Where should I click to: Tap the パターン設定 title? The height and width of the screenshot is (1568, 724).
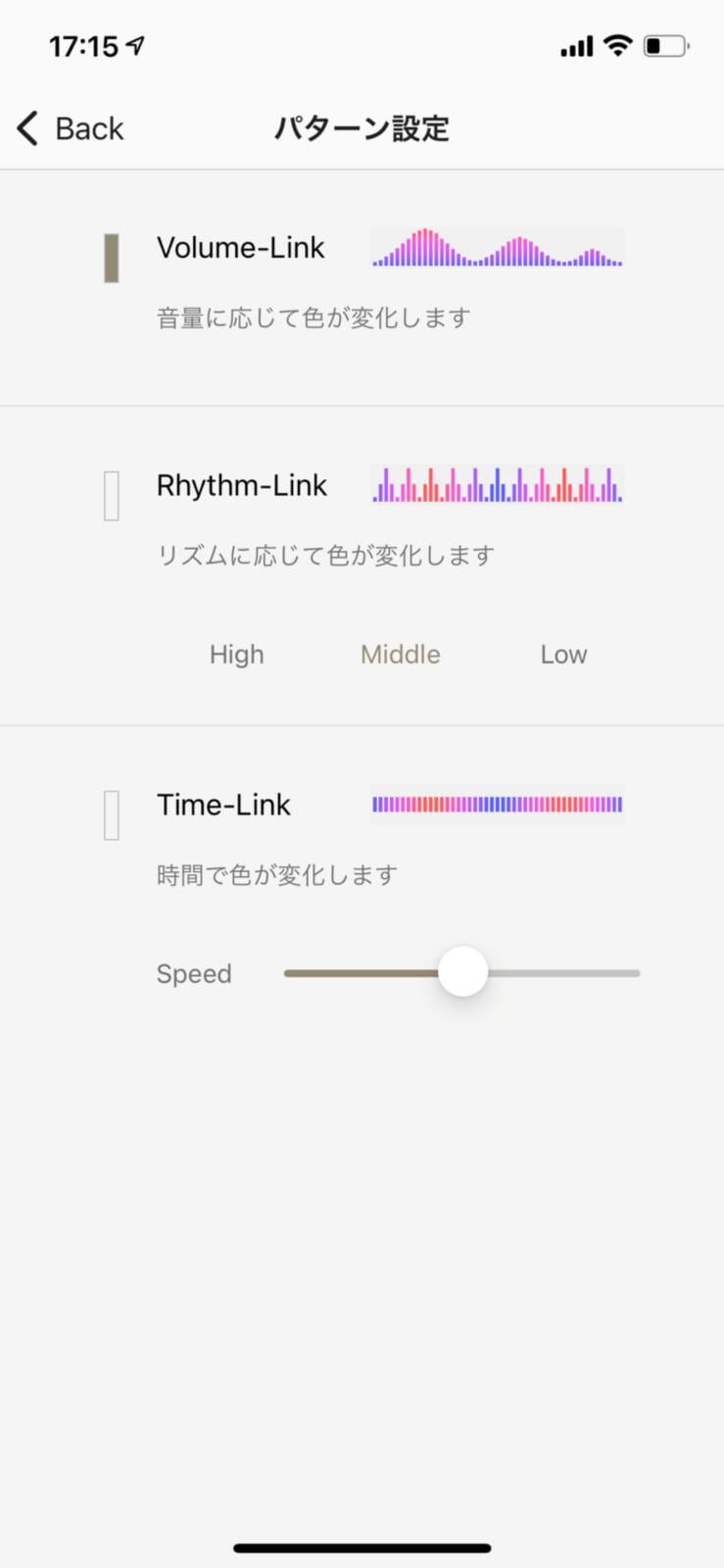362,127
